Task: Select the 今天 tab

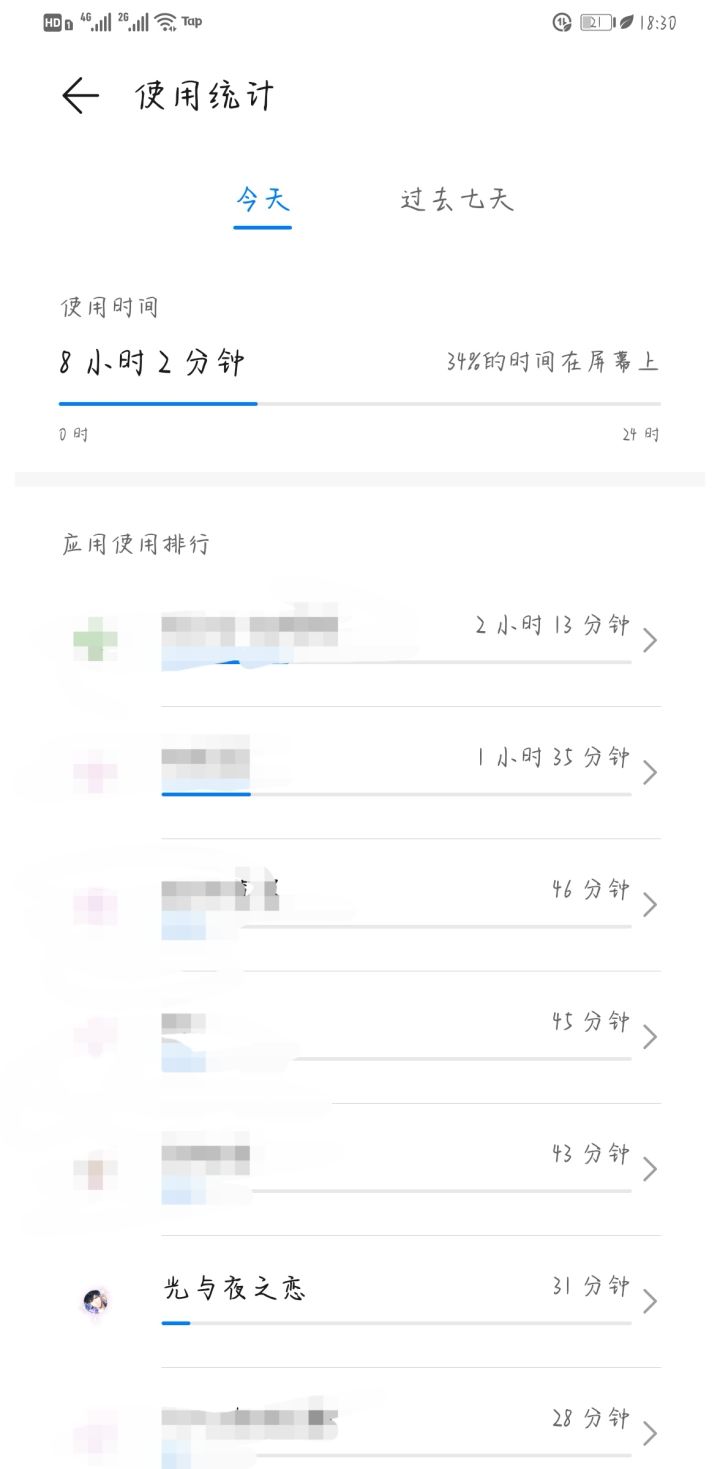Action: (x=263, y=199)
